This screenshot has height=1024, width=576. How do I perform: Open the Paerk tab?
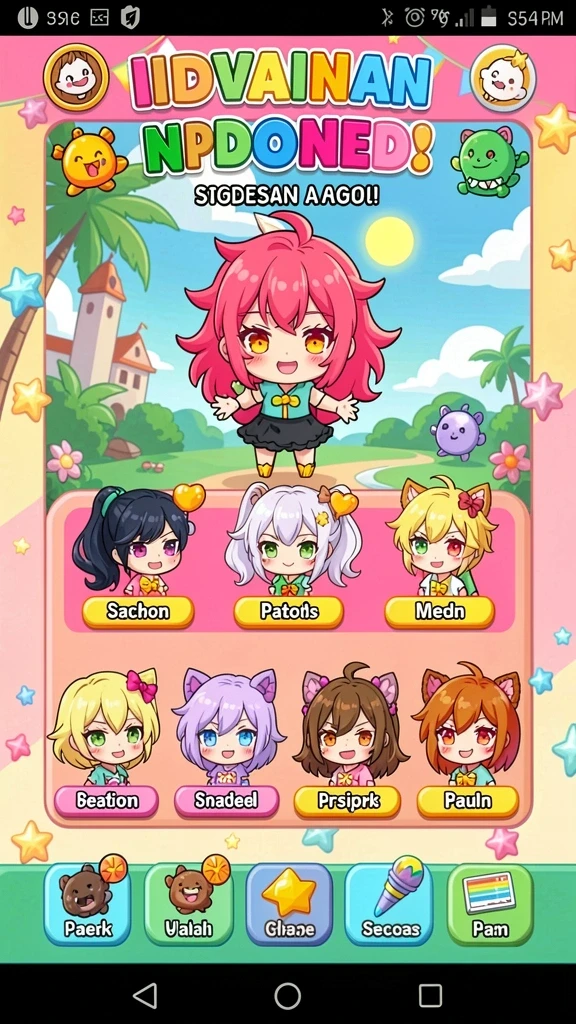(88, 904)
